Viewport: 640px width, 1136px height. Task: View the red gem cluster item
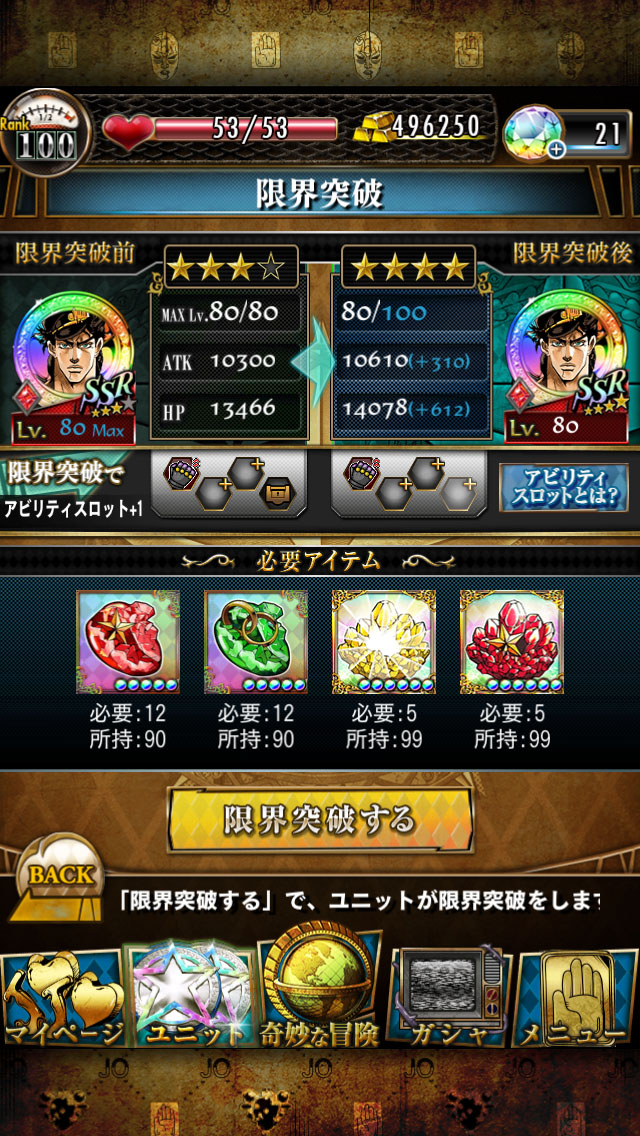pos(511,642)
